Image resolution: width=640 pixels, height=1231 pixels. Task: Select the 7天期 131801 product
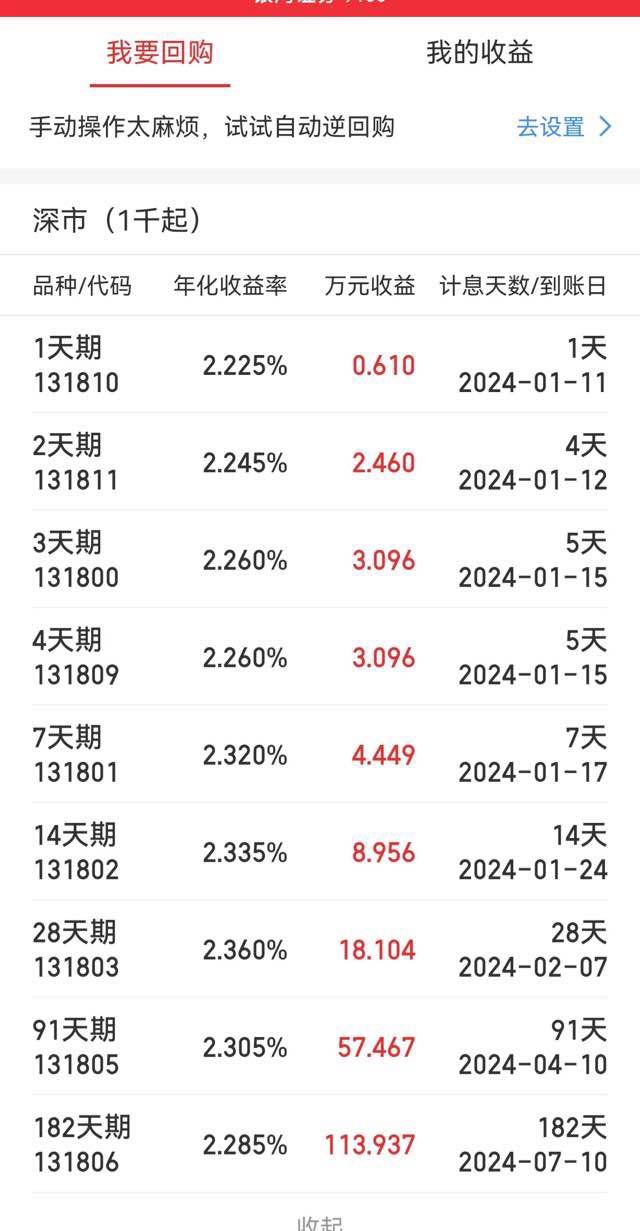click(x=320, y=755)
